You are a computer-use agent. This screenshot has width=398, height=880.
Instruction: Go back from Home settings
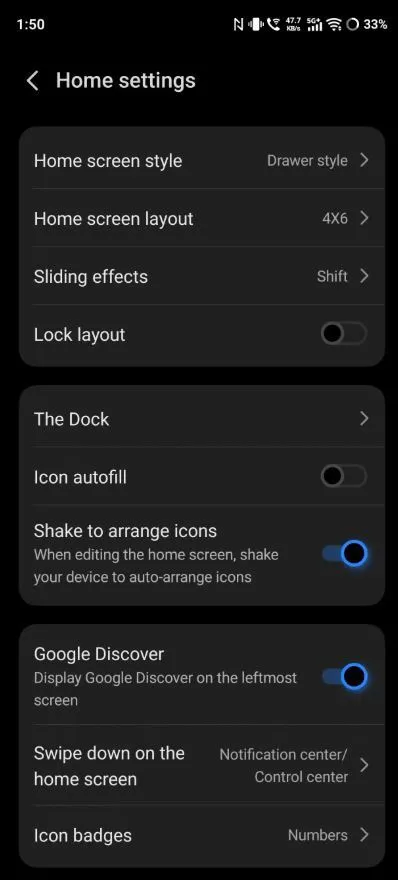pos(33,81)
